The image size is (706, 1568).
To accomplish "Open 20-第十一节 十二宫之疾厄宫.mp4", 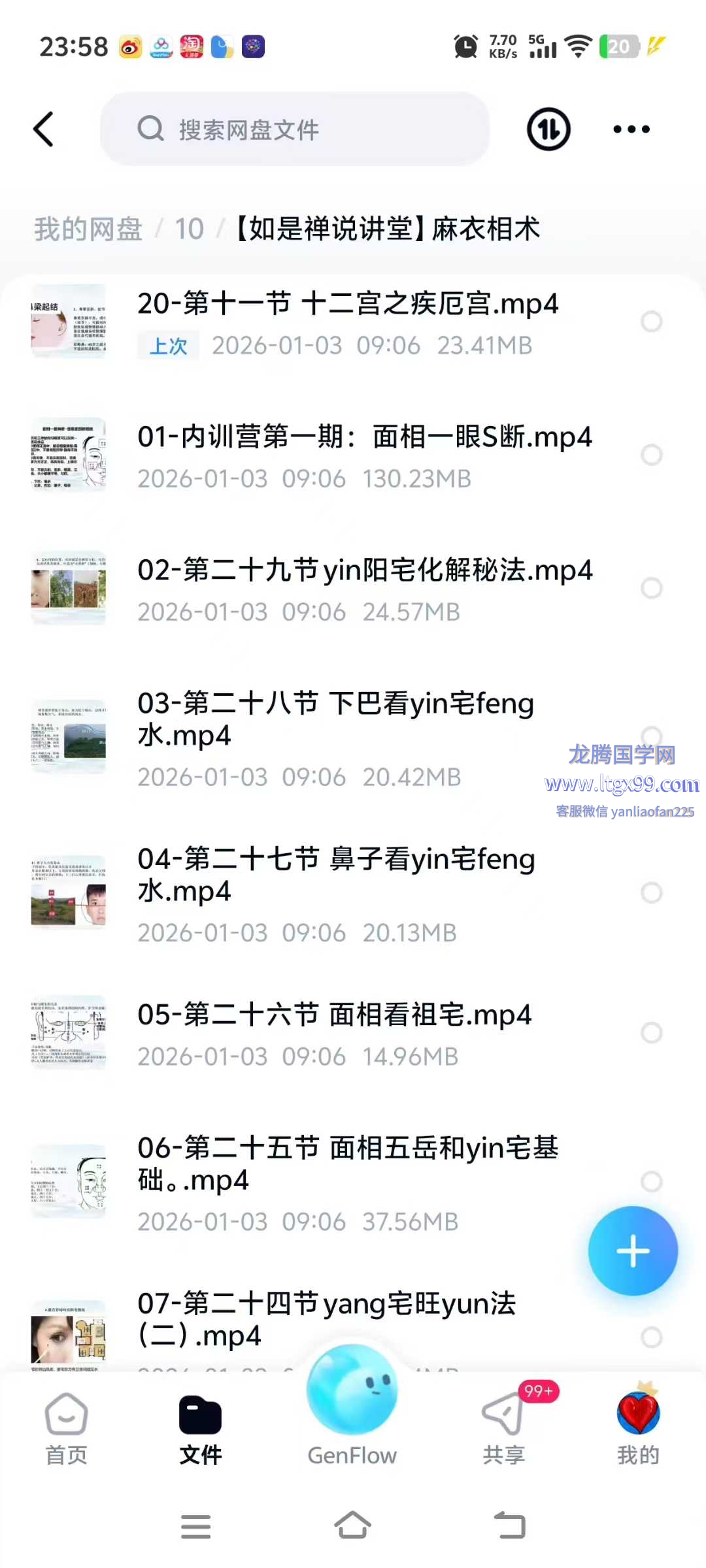I will (346, 305).
